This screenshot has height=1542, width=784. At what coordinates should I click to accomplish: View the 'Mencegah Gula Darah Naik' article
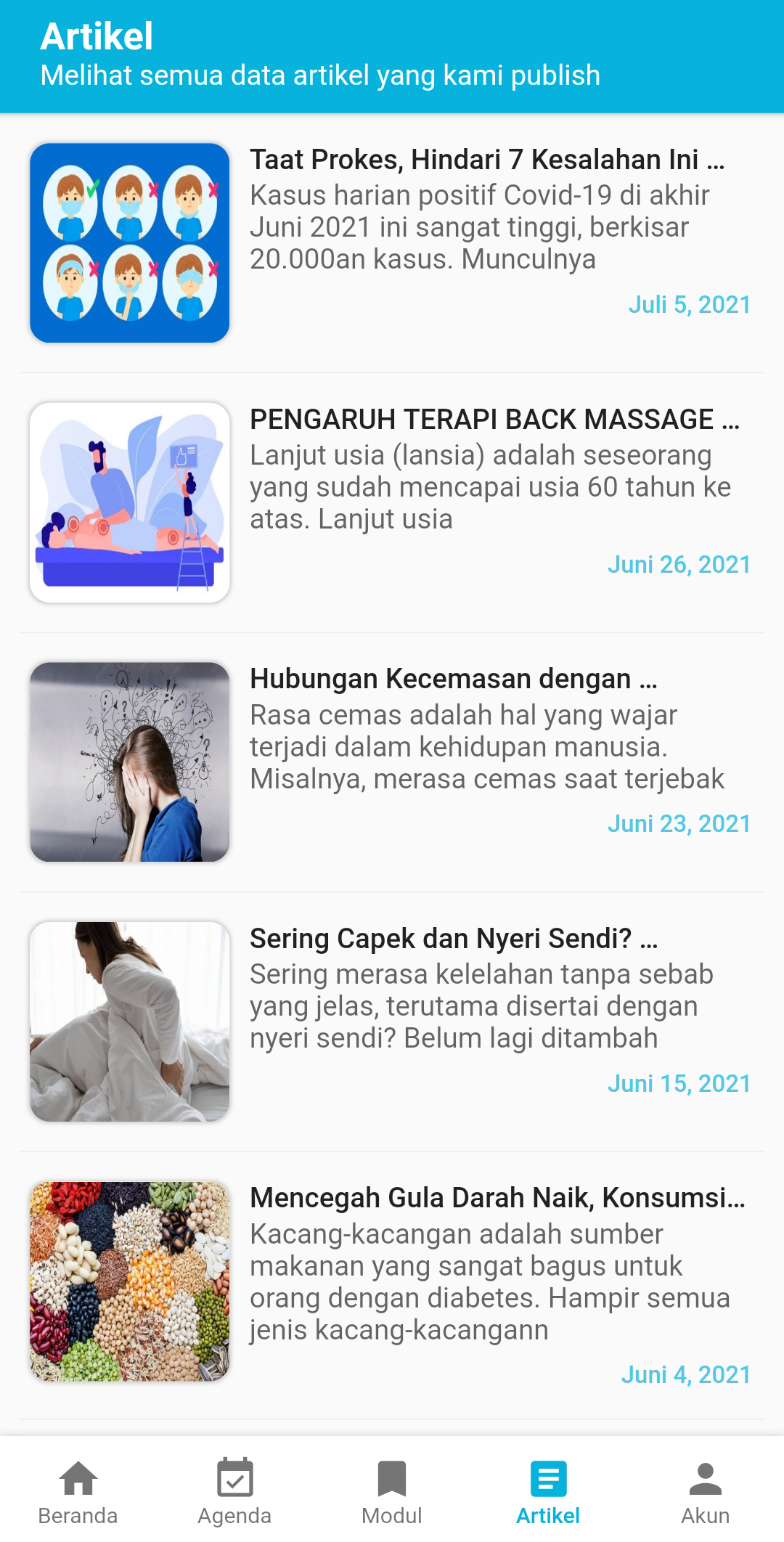[x=392, y=1281]
